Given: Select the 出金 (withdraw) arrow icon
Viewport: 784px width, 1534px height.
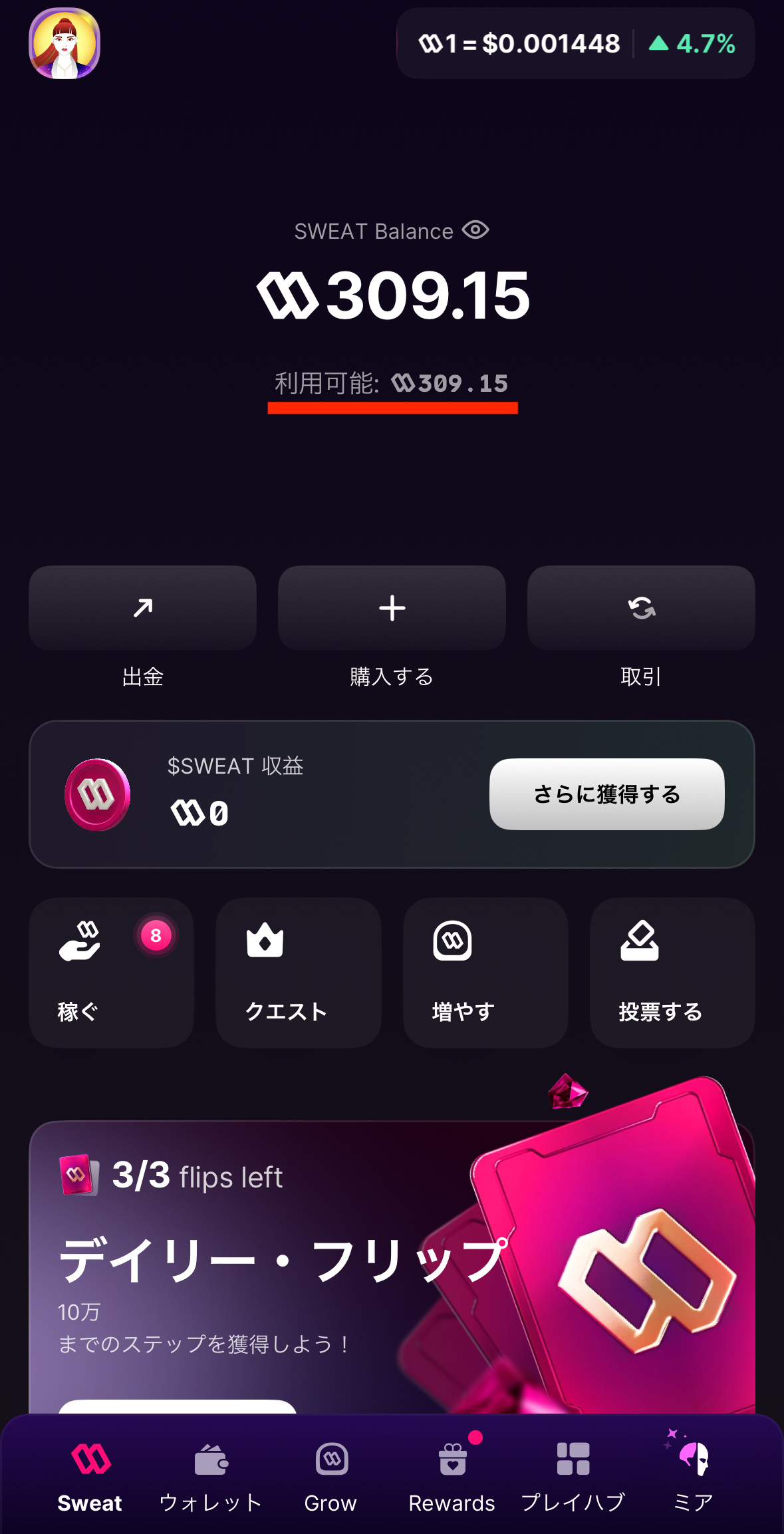Looking at the screenshot, I should (142, 607).
